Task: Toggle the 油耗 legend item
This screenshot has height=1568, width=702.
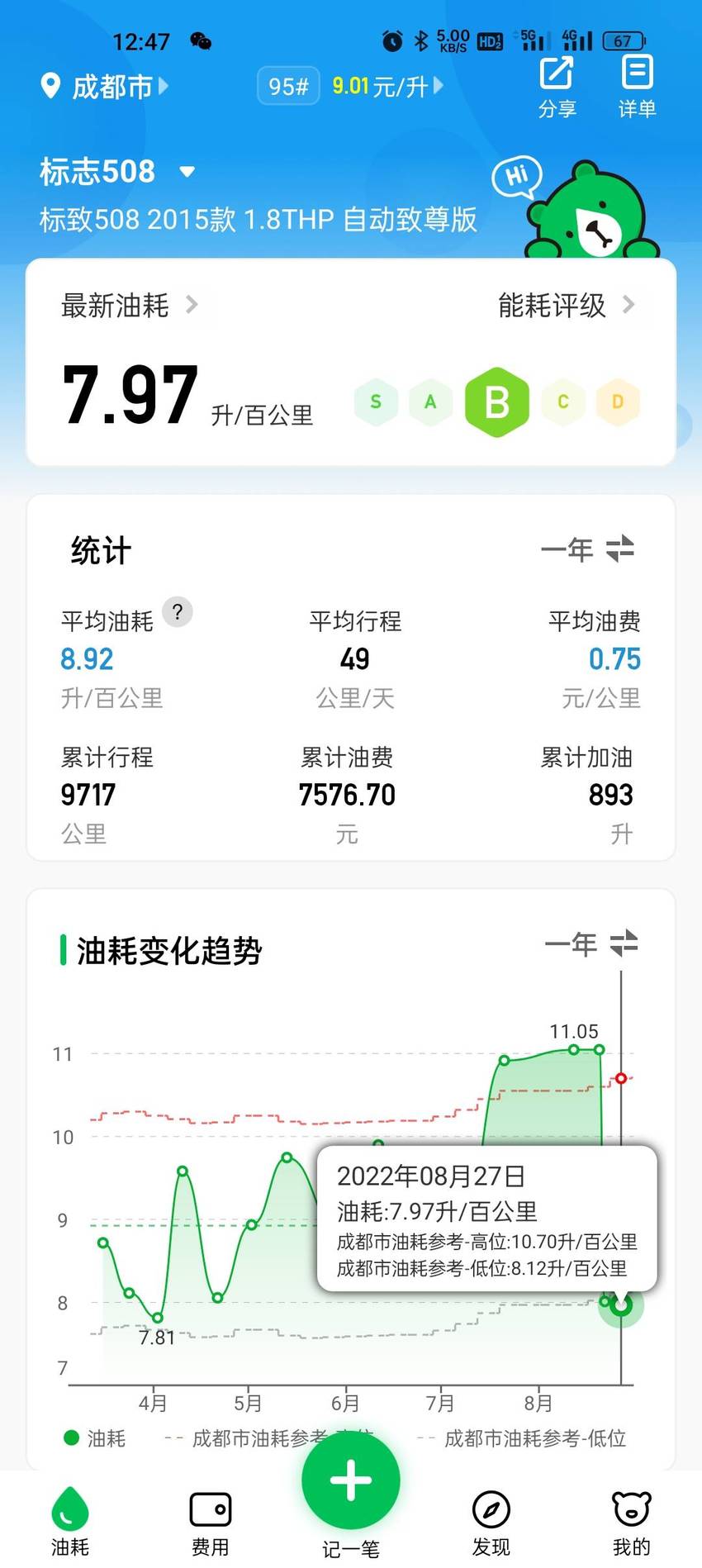Action: pyautogui.click(x=95, y=1438)
